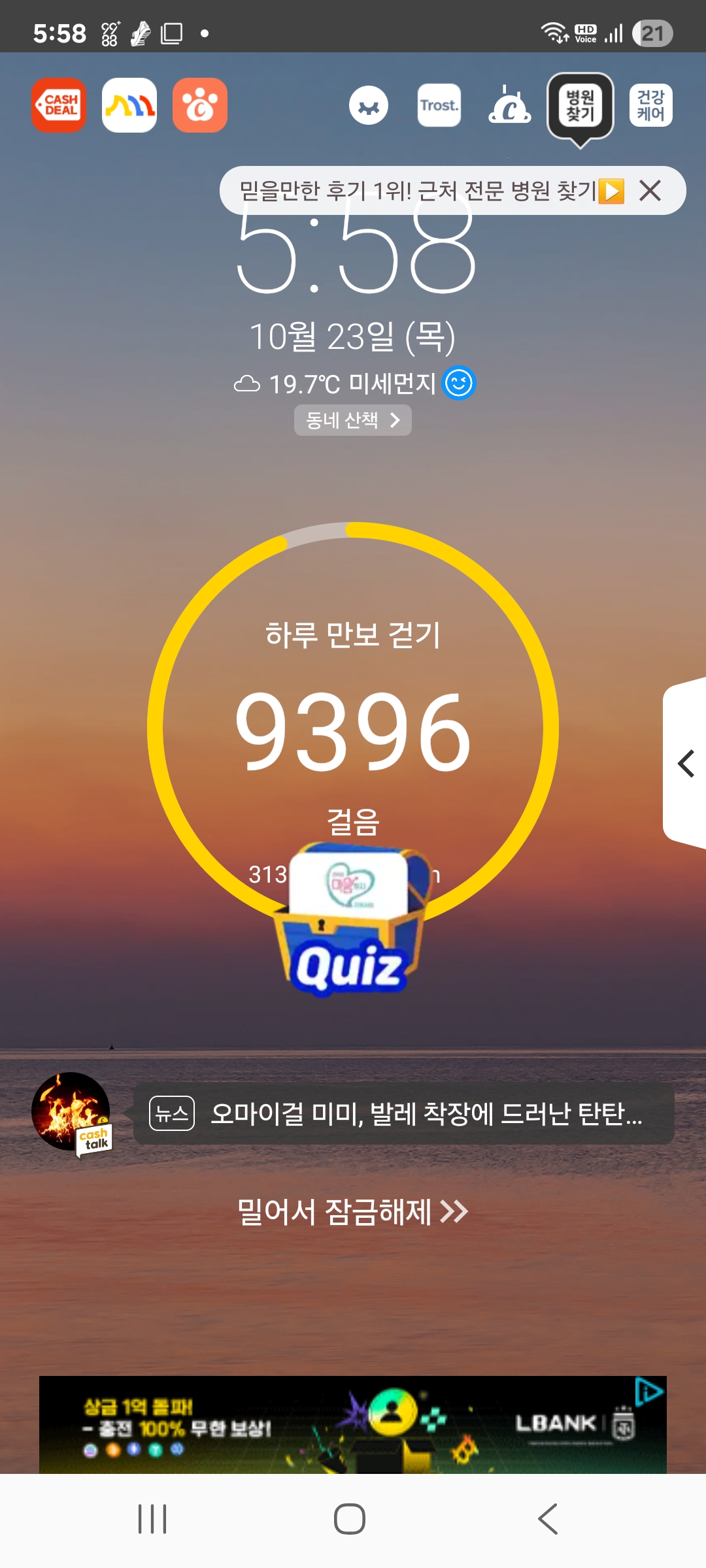
Task: Open the Trost shortcut
Action: tap(439, 105)
